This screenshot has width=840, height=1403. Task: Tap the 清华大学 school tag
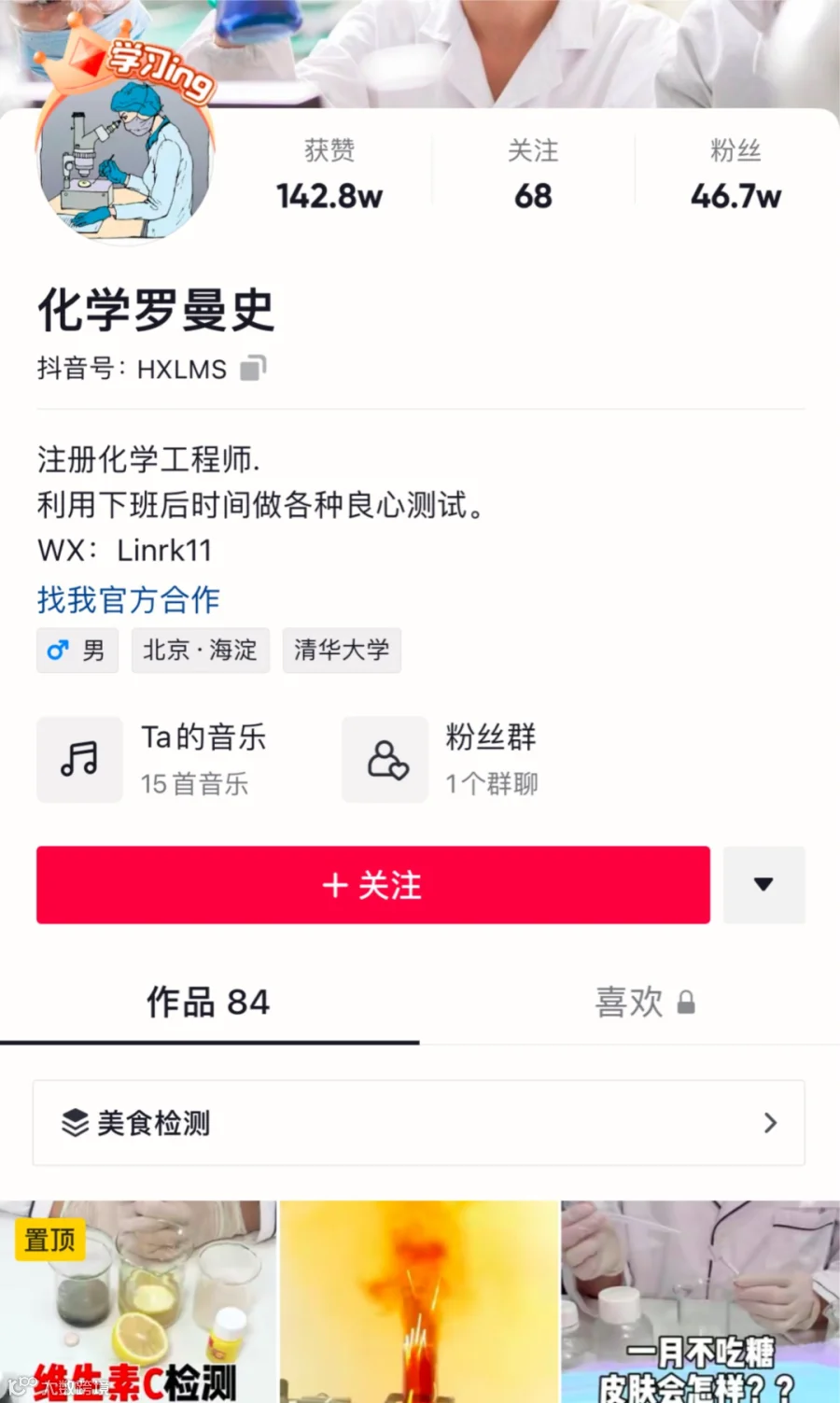342,650
